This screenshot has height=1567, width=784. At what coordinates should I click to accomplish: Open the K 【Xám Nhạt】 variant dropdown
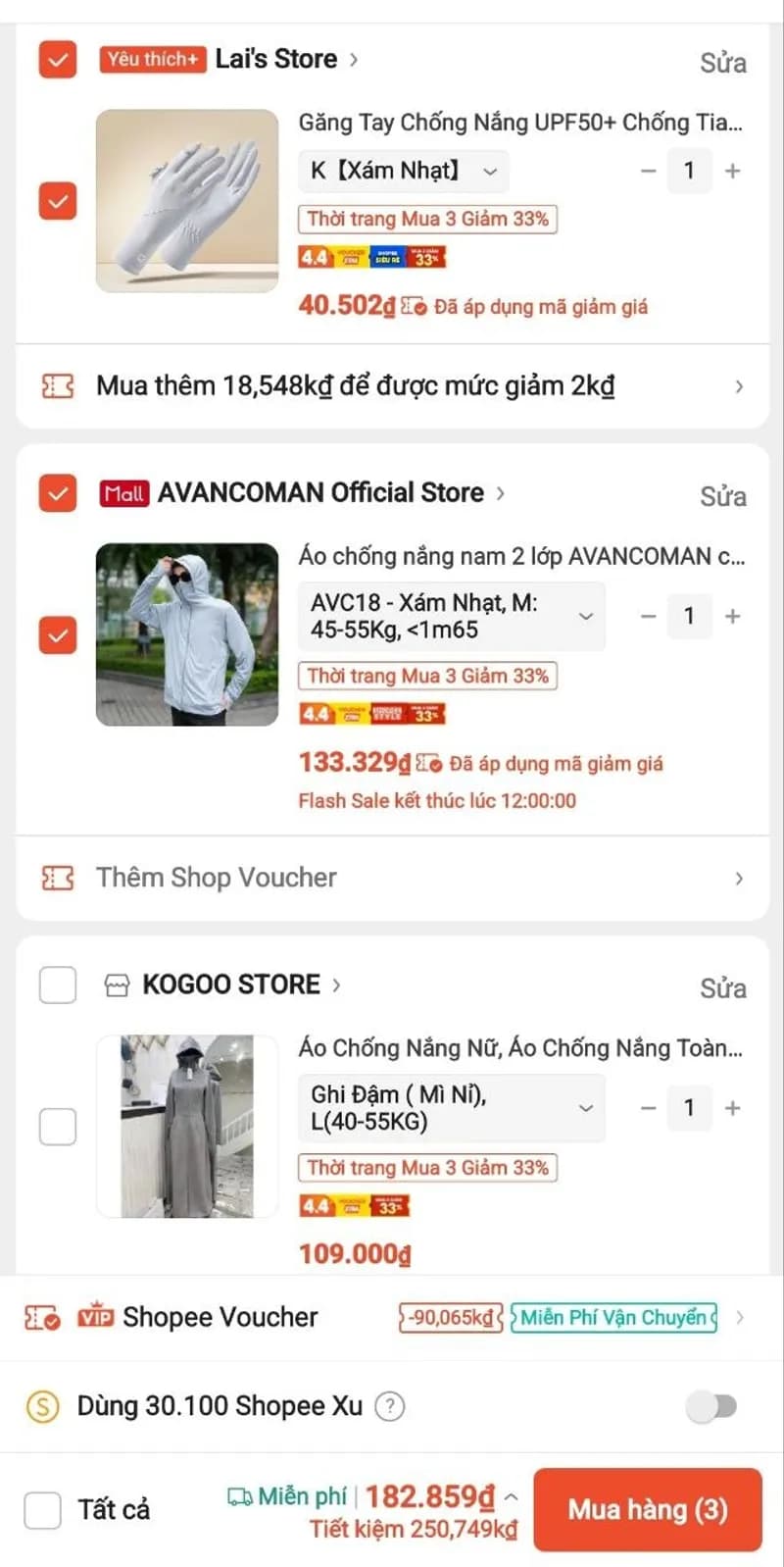pos(402,171)
